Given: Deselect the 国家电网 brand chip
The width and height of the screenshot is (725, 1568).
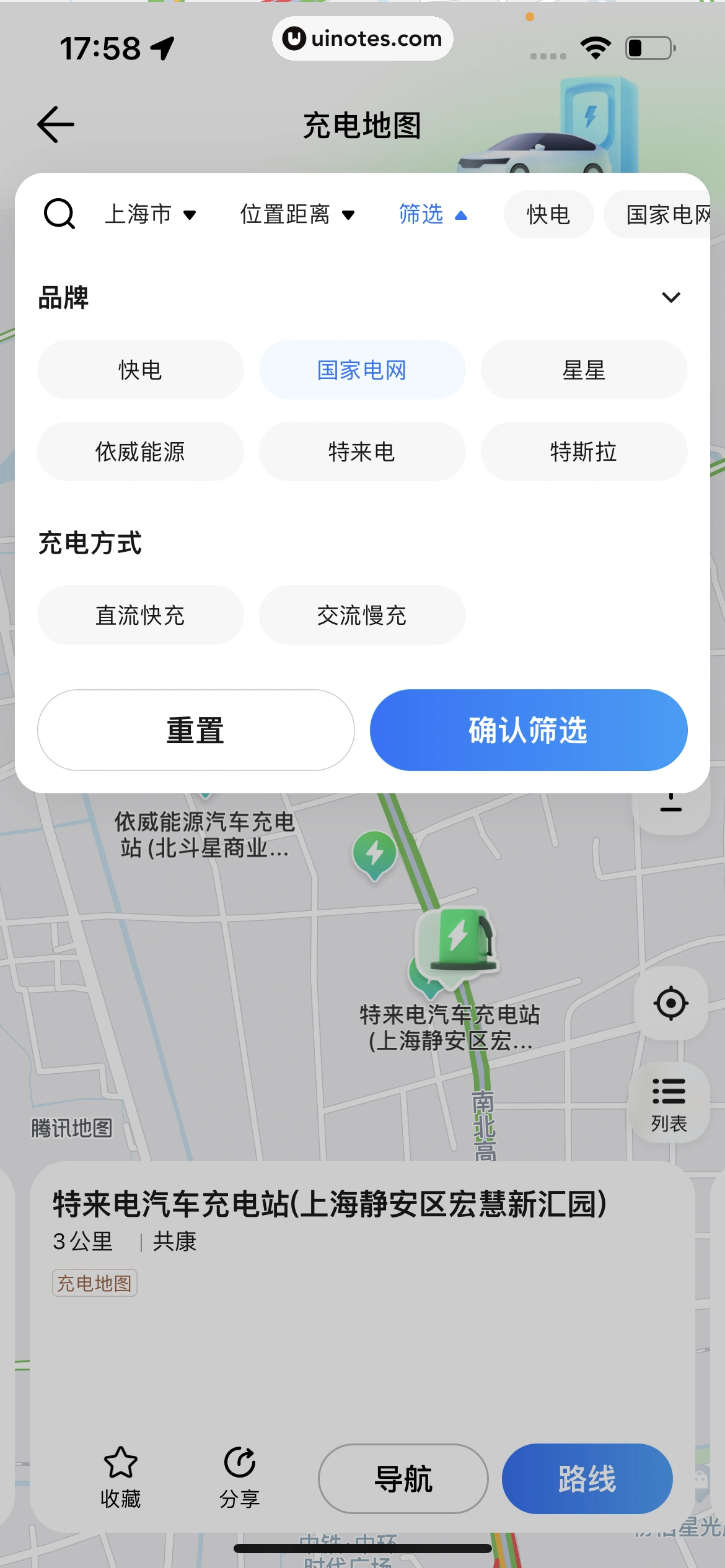Looking at the screenshot, I should (x=362, y=370).
